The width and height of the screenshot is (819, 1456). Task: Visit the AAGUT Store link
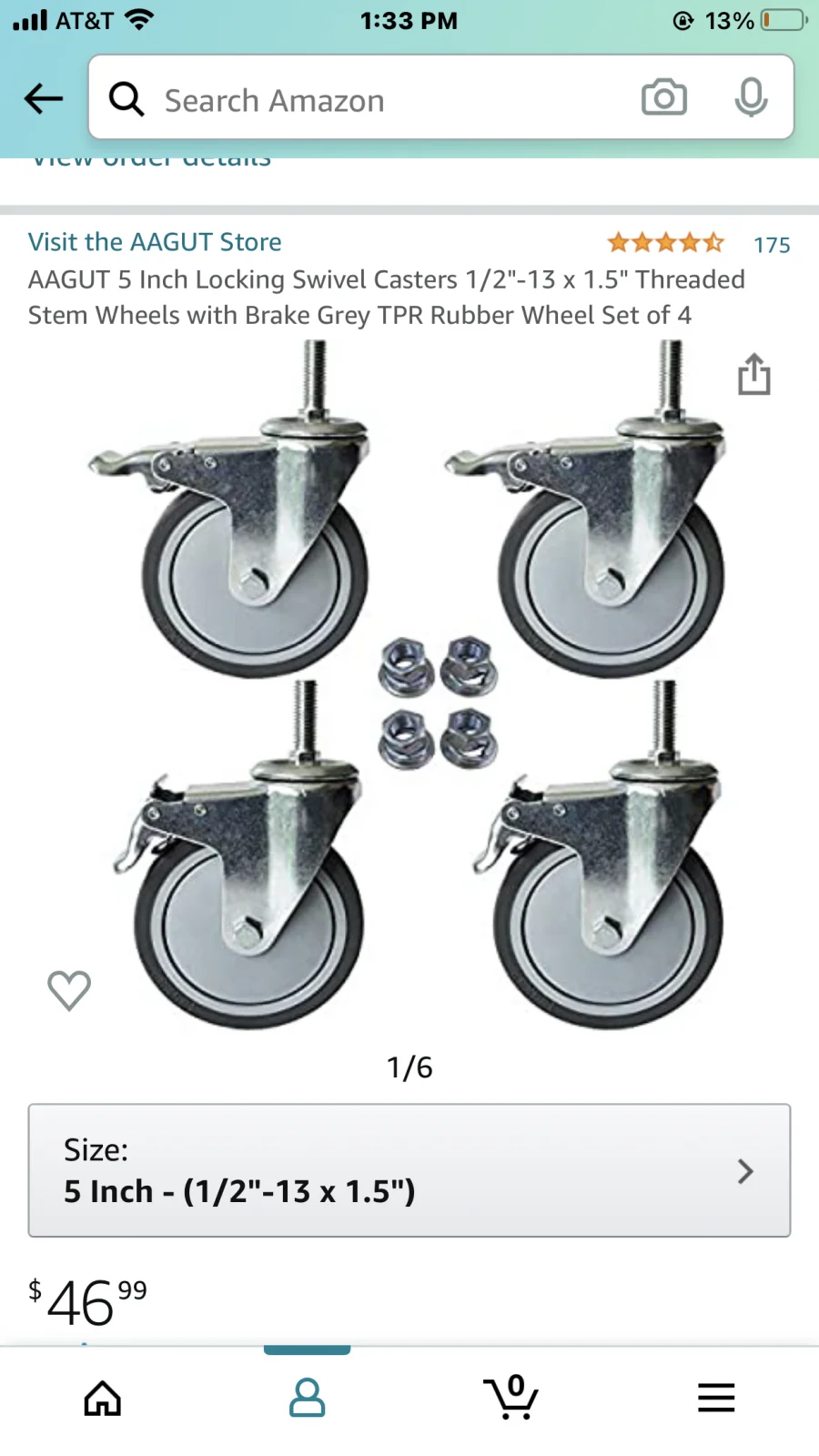pos(155,242)
